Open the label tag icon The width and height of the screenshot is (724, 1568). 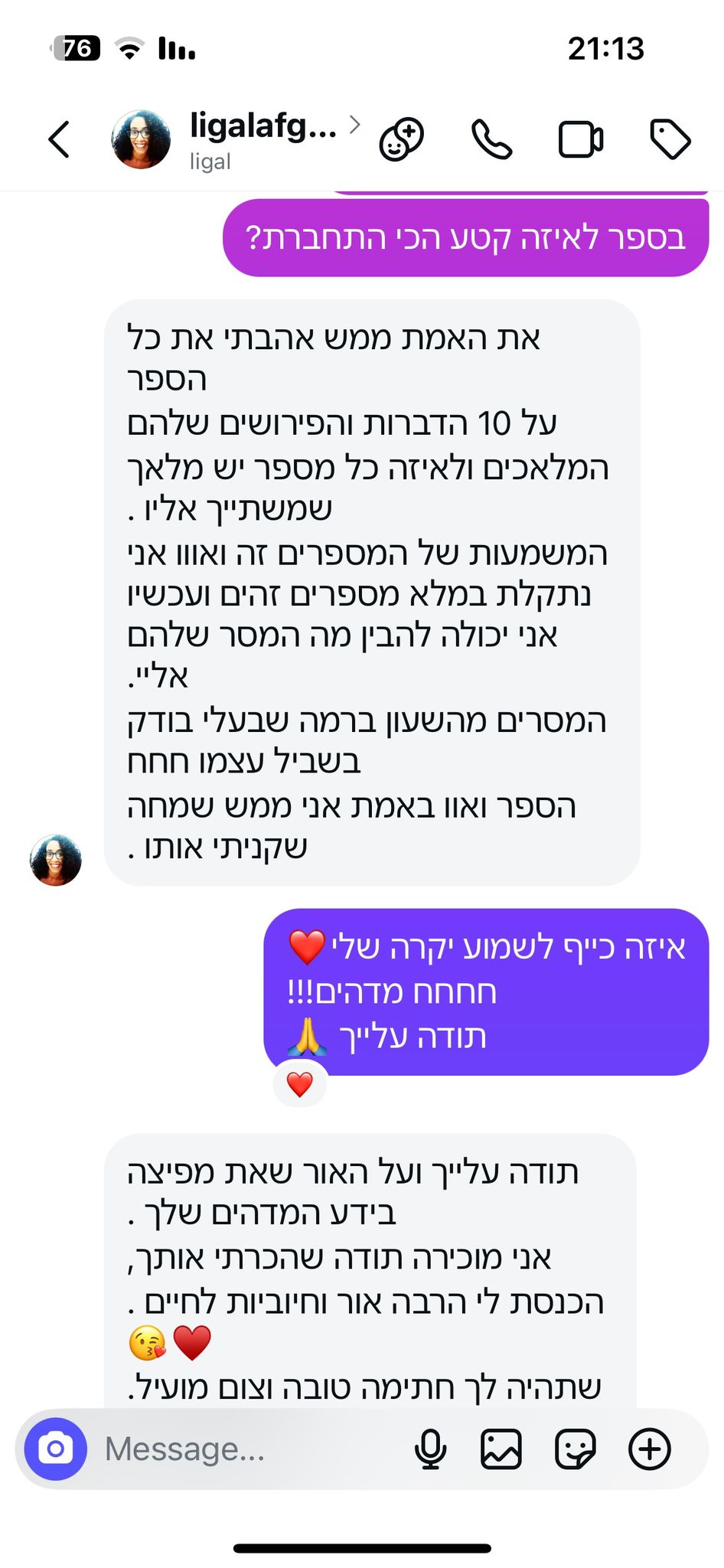[670, 139]
